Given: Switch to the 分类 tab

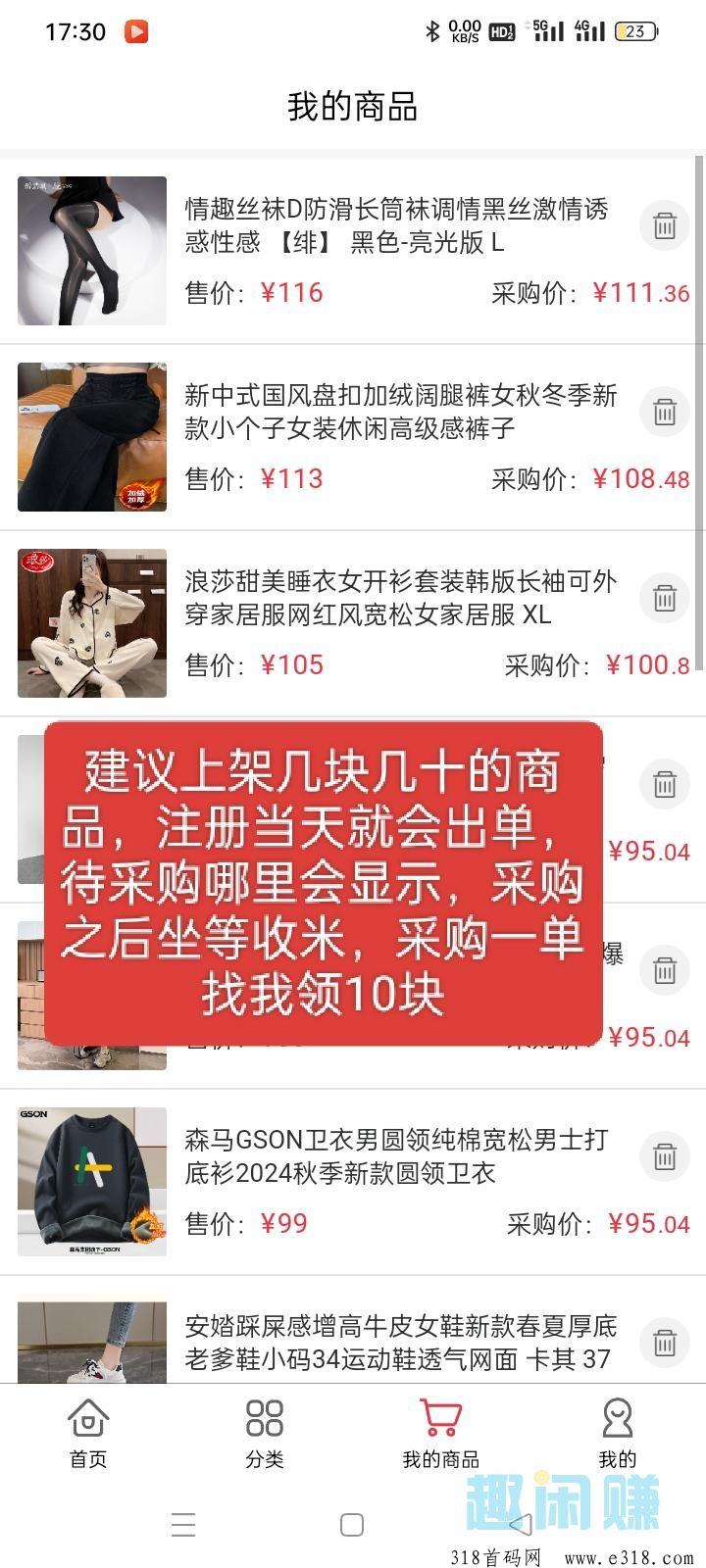Looking at the screenshot, I should pyautogui.click(x=265, y=1433).
